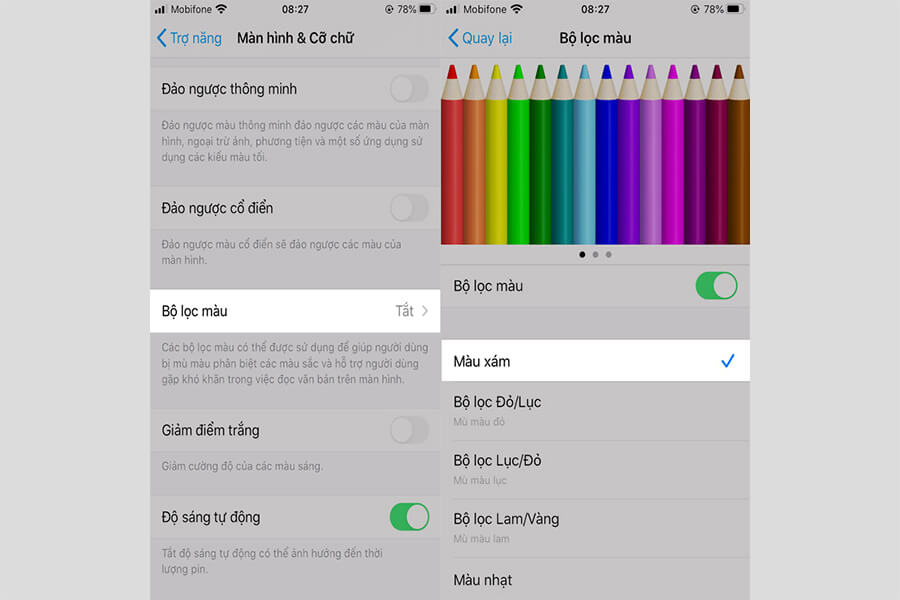Image resolution: width=900 pixels, height=600 pixels.
Task: Tap the page indicator dots under pencils
Action: point(595,255)
